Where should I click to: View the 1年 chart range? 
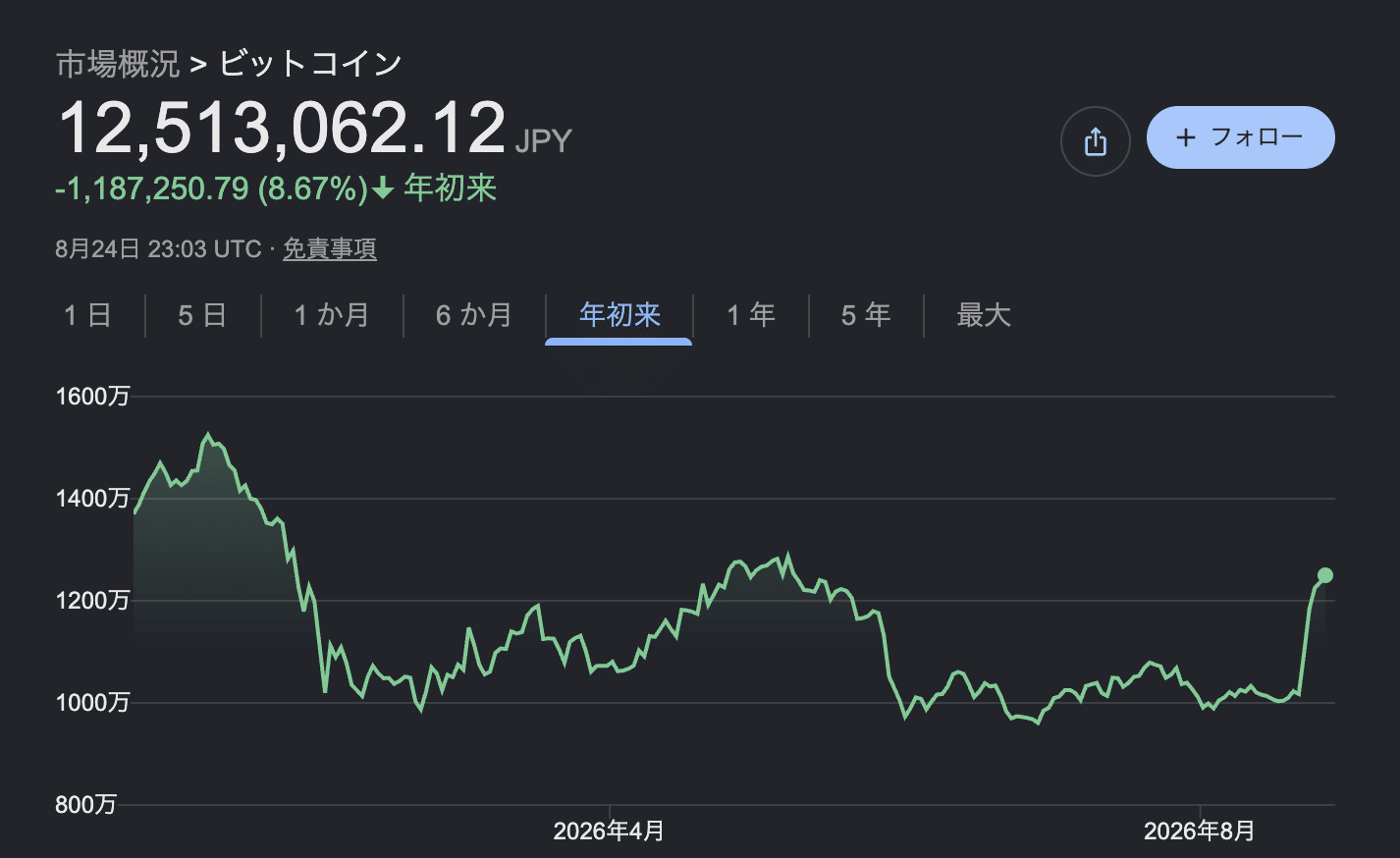tap(751, 315)
